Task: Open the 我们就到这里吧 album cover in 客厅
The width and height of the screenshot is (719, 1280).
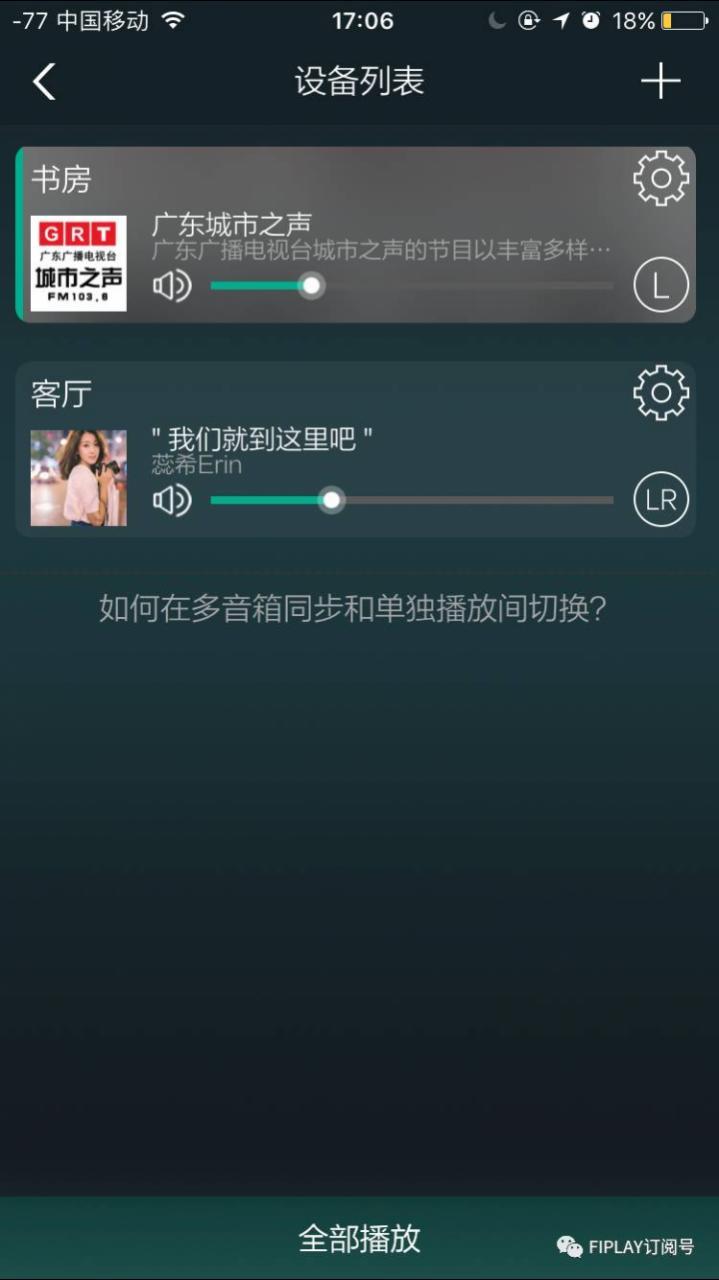Action: pyautogui.click(x=79, y=478)
